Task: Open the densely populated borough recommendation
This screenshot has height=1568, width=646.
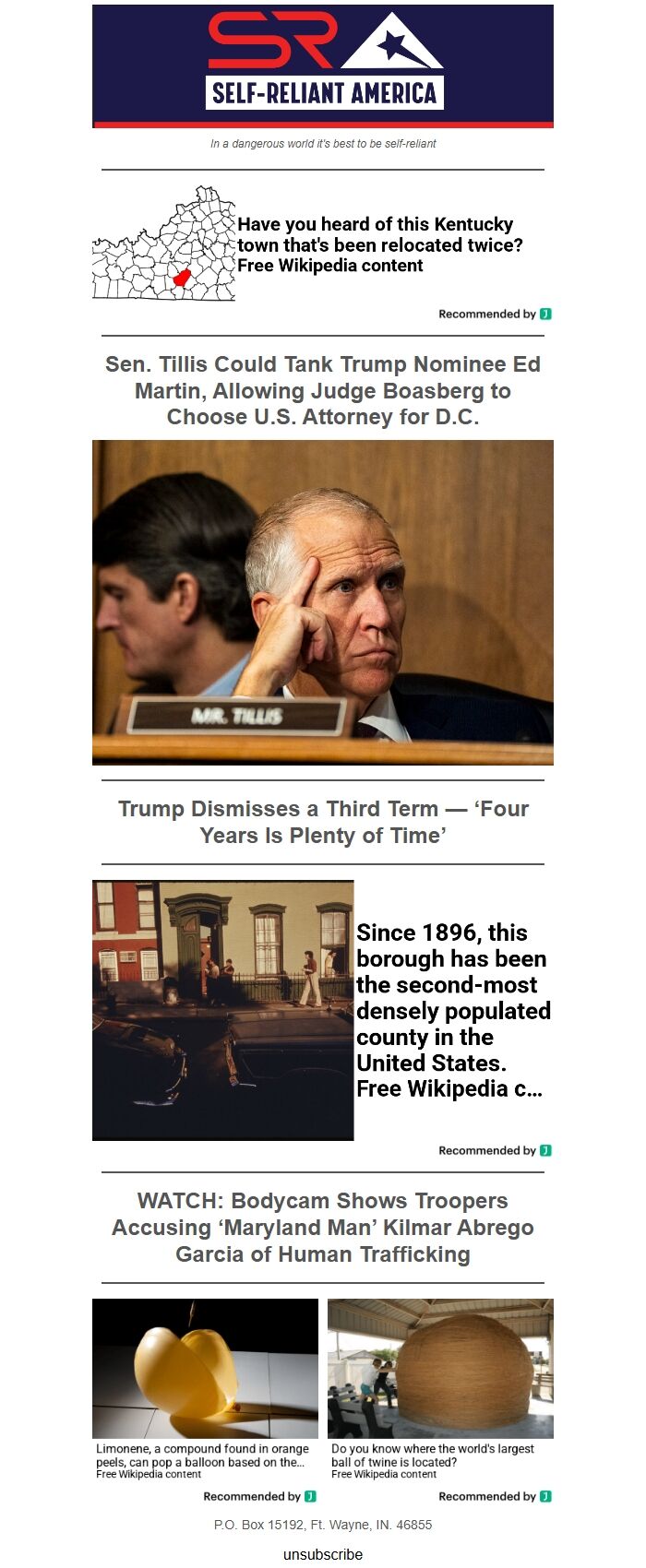Action: coord(452,1010)
